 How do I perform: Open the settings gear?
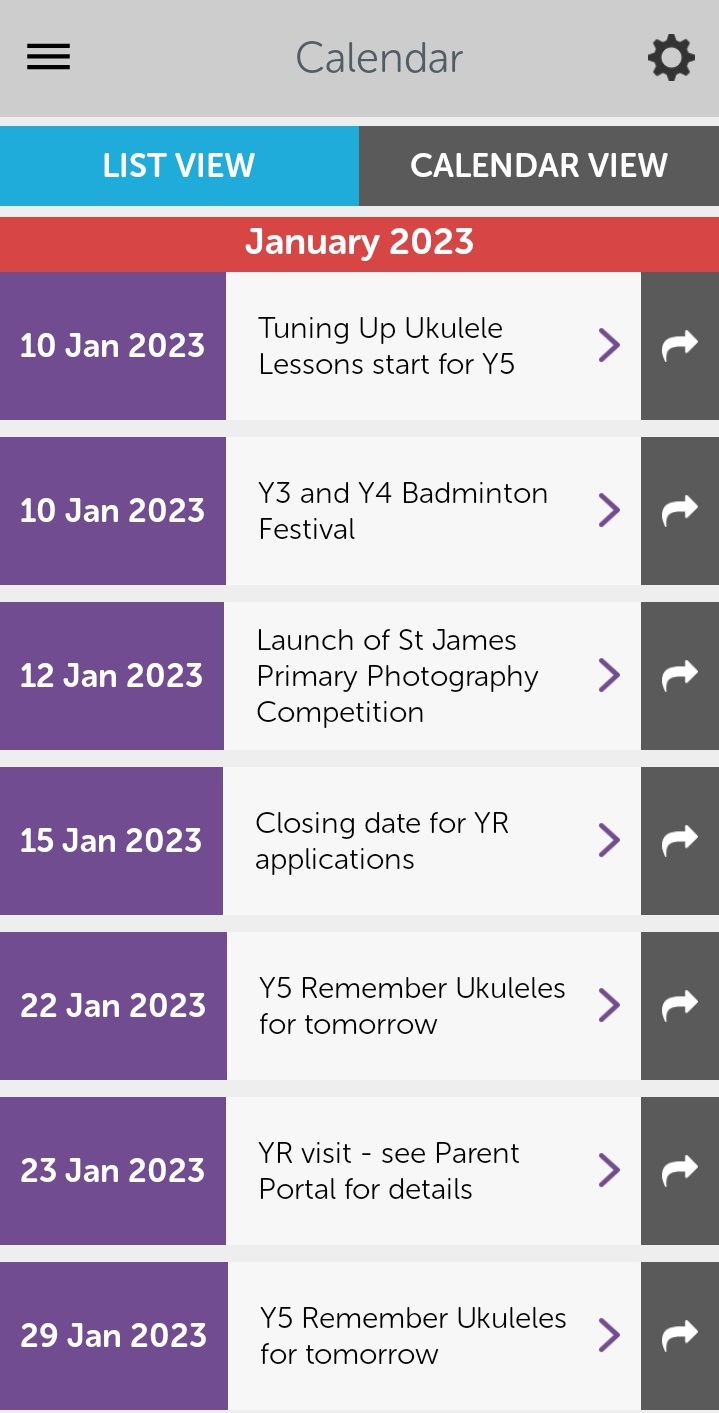pyautogui.click(x=671, y=58)
